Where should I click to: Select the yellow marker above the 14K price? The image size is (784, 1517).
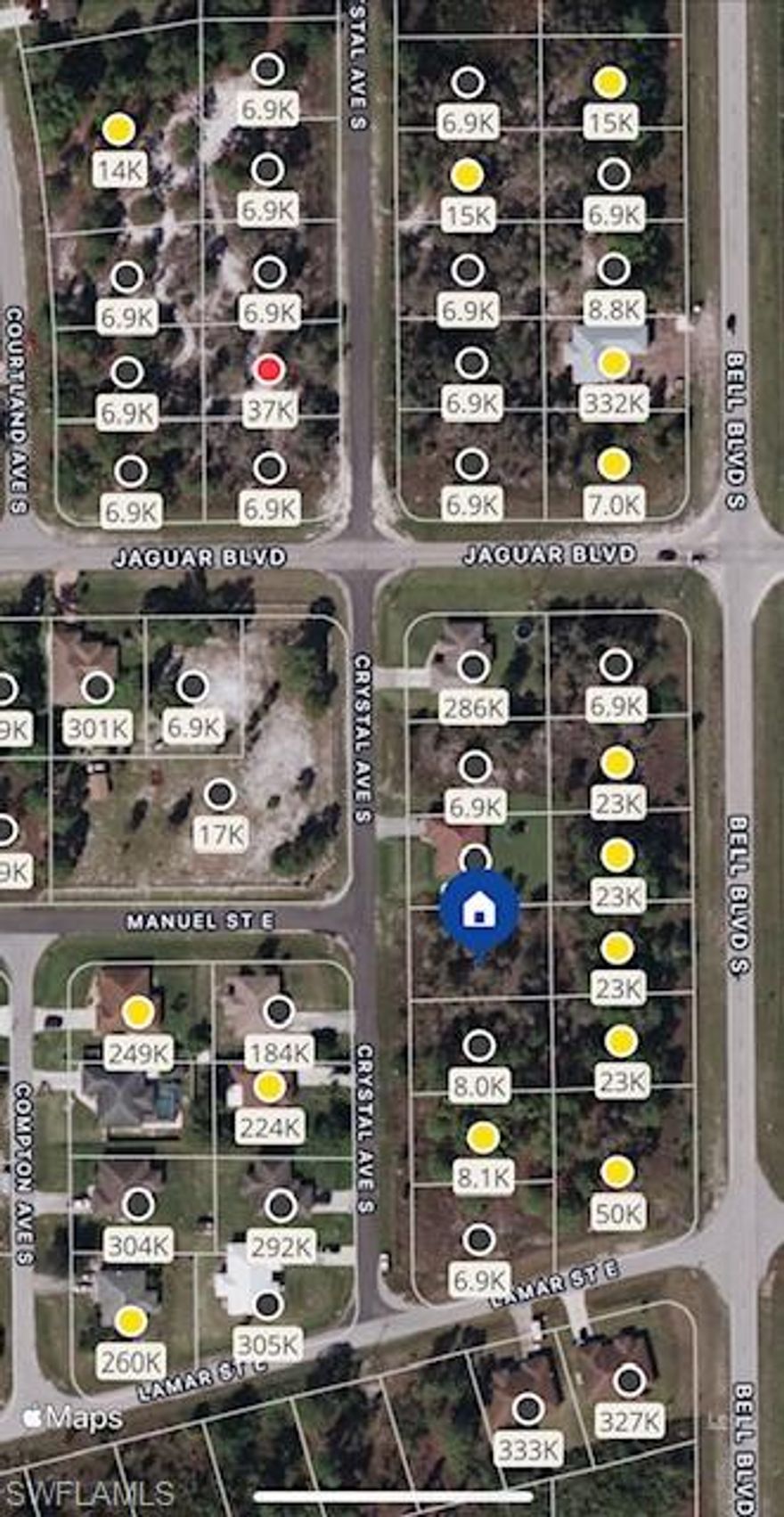(x=120, y=127)
